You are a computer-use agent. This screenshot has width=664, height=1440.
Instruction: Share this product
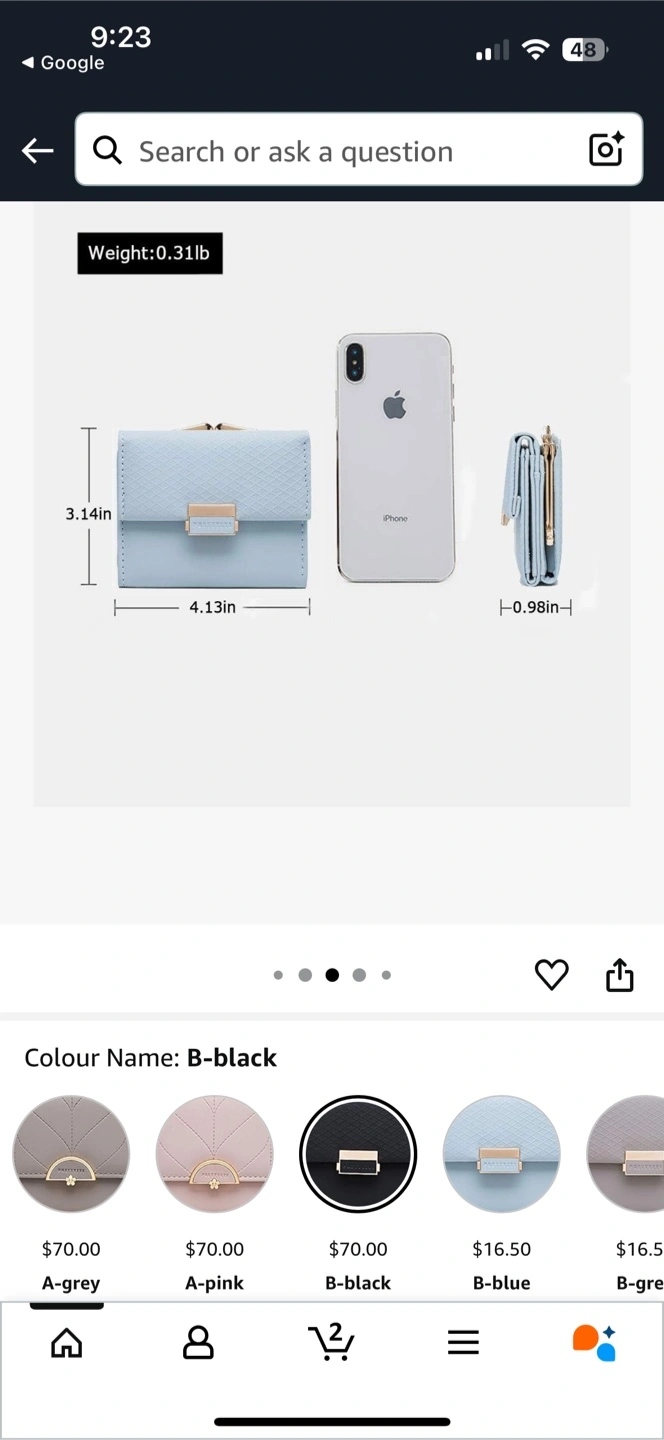[620, 974]
